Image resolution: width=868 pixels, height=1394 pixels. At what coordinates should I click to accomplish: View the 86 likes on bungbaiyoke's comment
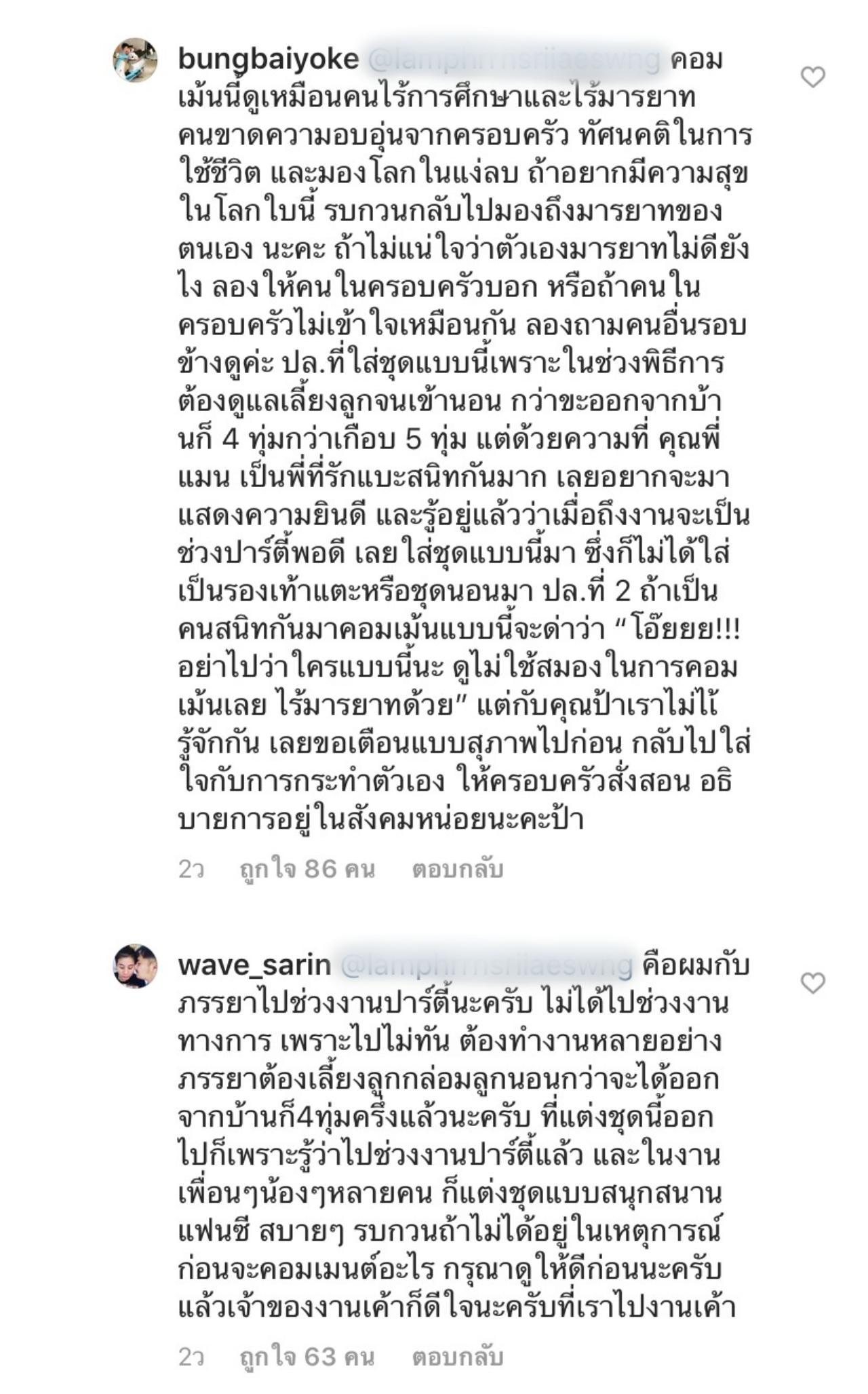[307, 869]
